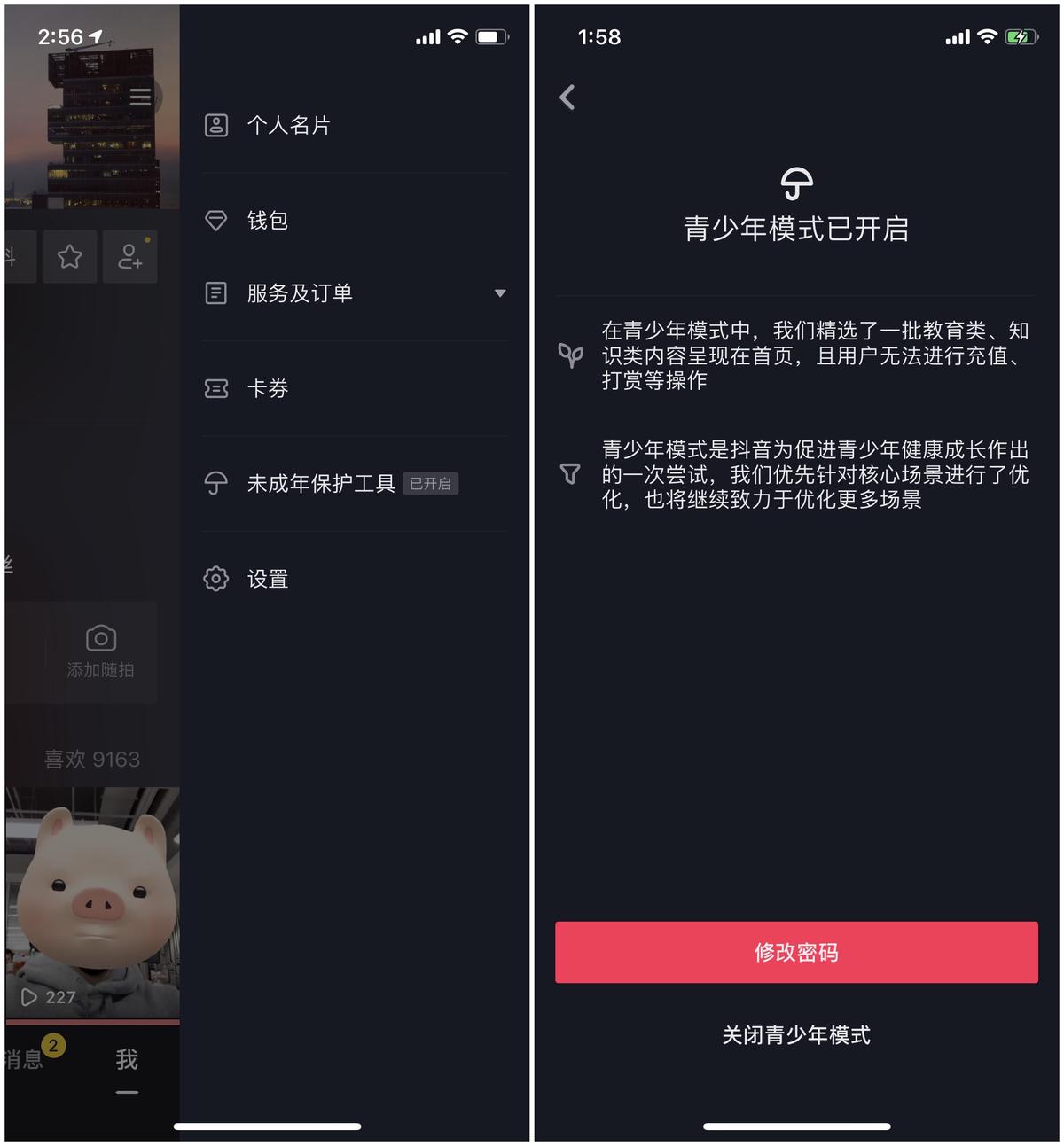Open 未成年保护工具 row
The height and width of the screenshot is (1146, 1064).
coord(321,484)
